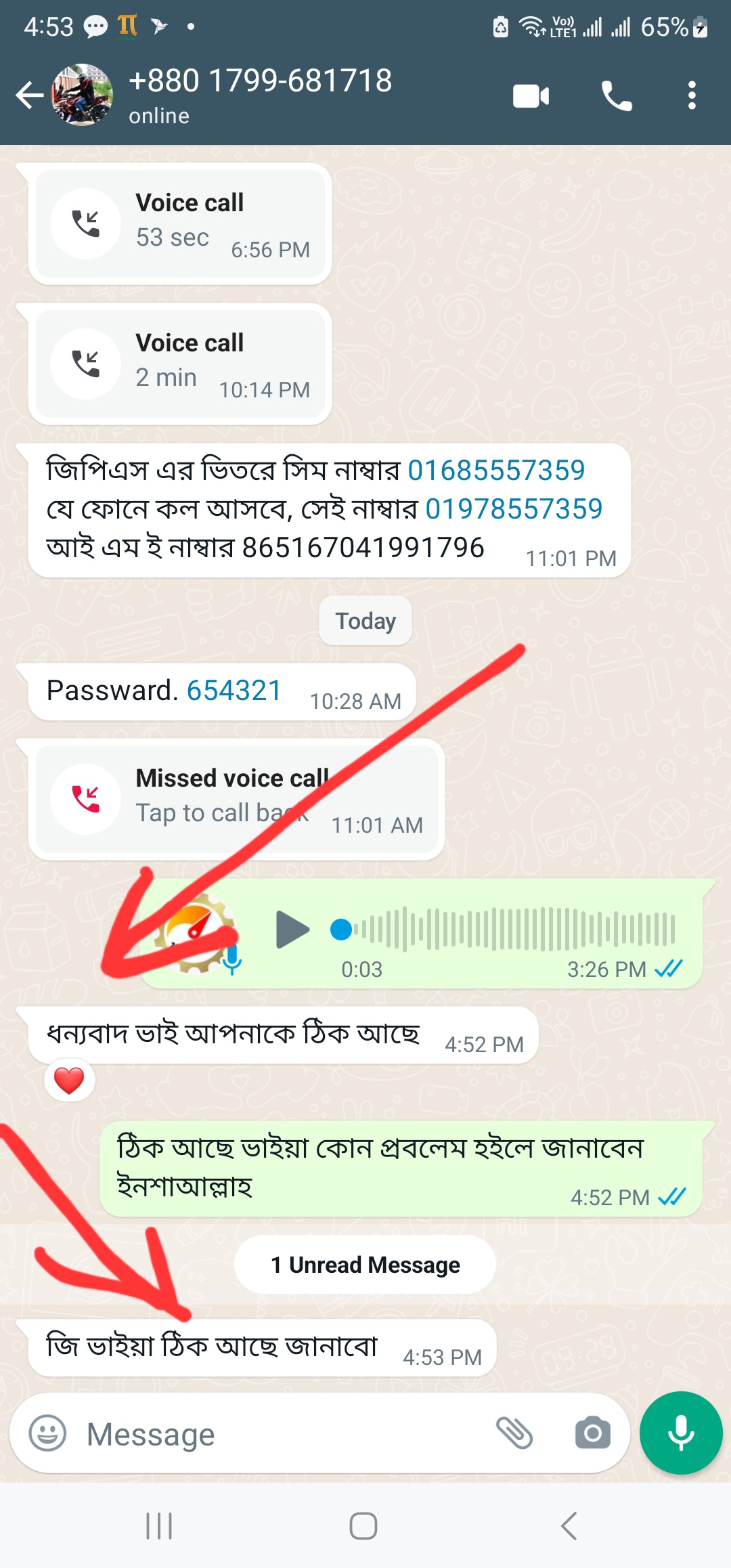This screenshot has width=731, height=1568.
Task: Tap the 53 sec voice call entry
Action: pos(179,224)
